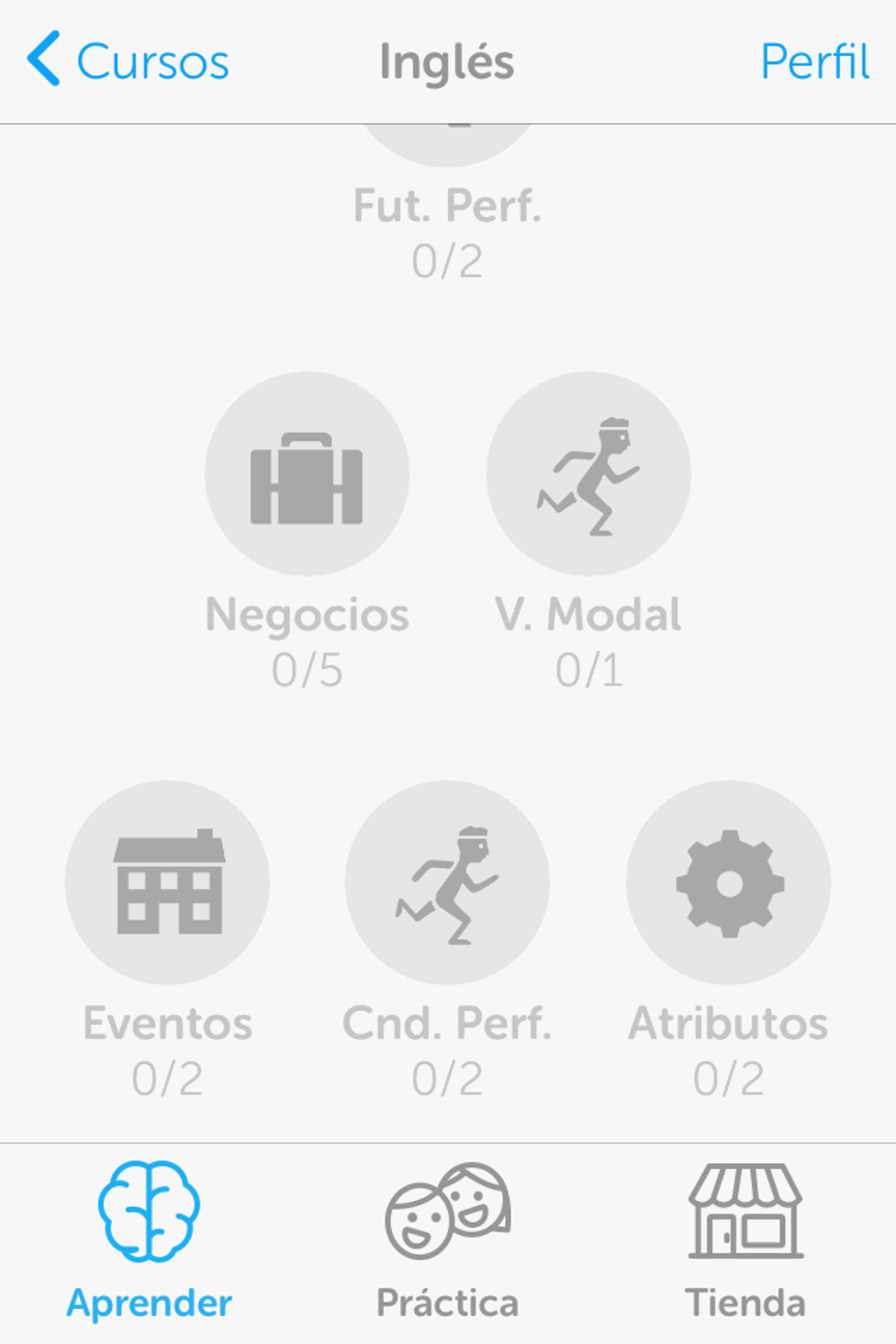
Task: Select the Inglés course title
Action: 447,63
